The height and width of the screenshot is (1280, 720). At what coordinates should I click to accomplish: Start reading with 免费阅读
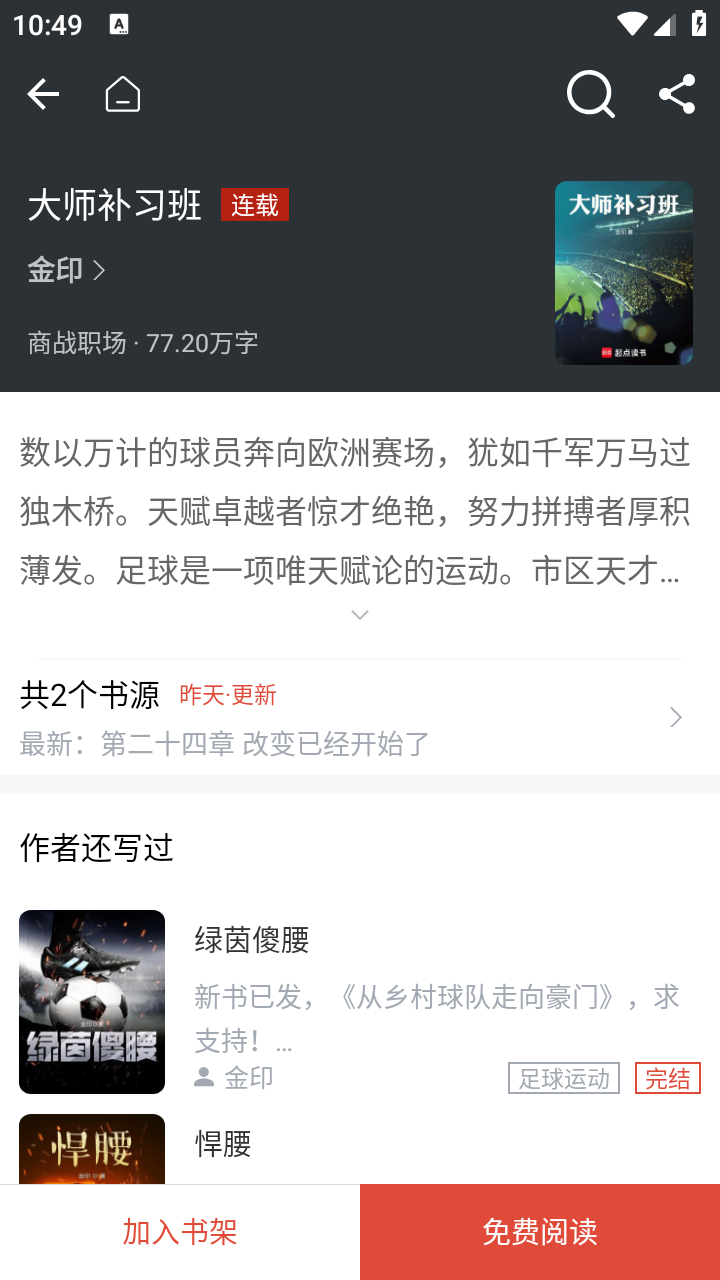click(538, 1231)
